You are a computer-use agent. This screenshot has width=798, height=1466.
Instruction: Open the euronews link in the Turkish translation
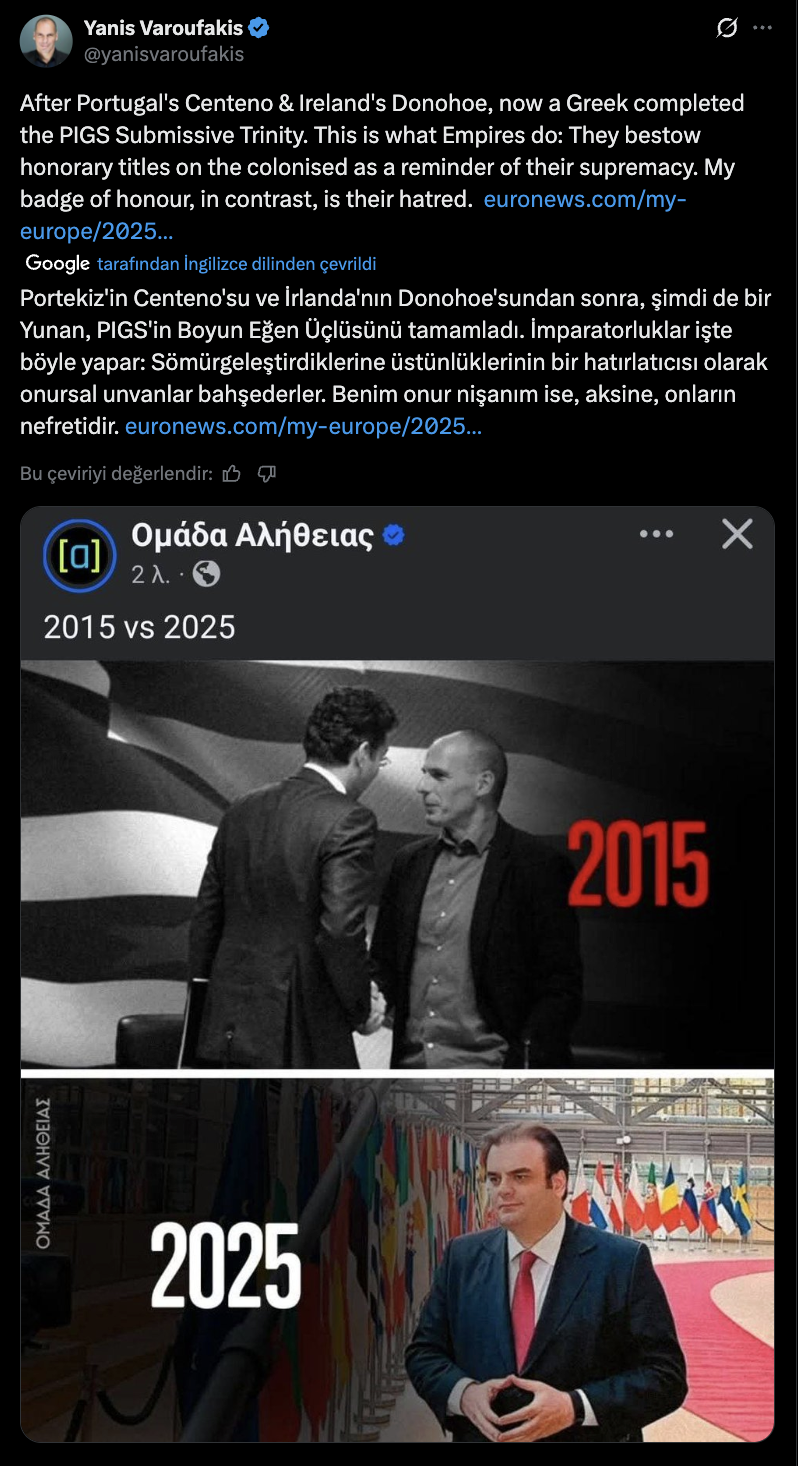point(303,426)
